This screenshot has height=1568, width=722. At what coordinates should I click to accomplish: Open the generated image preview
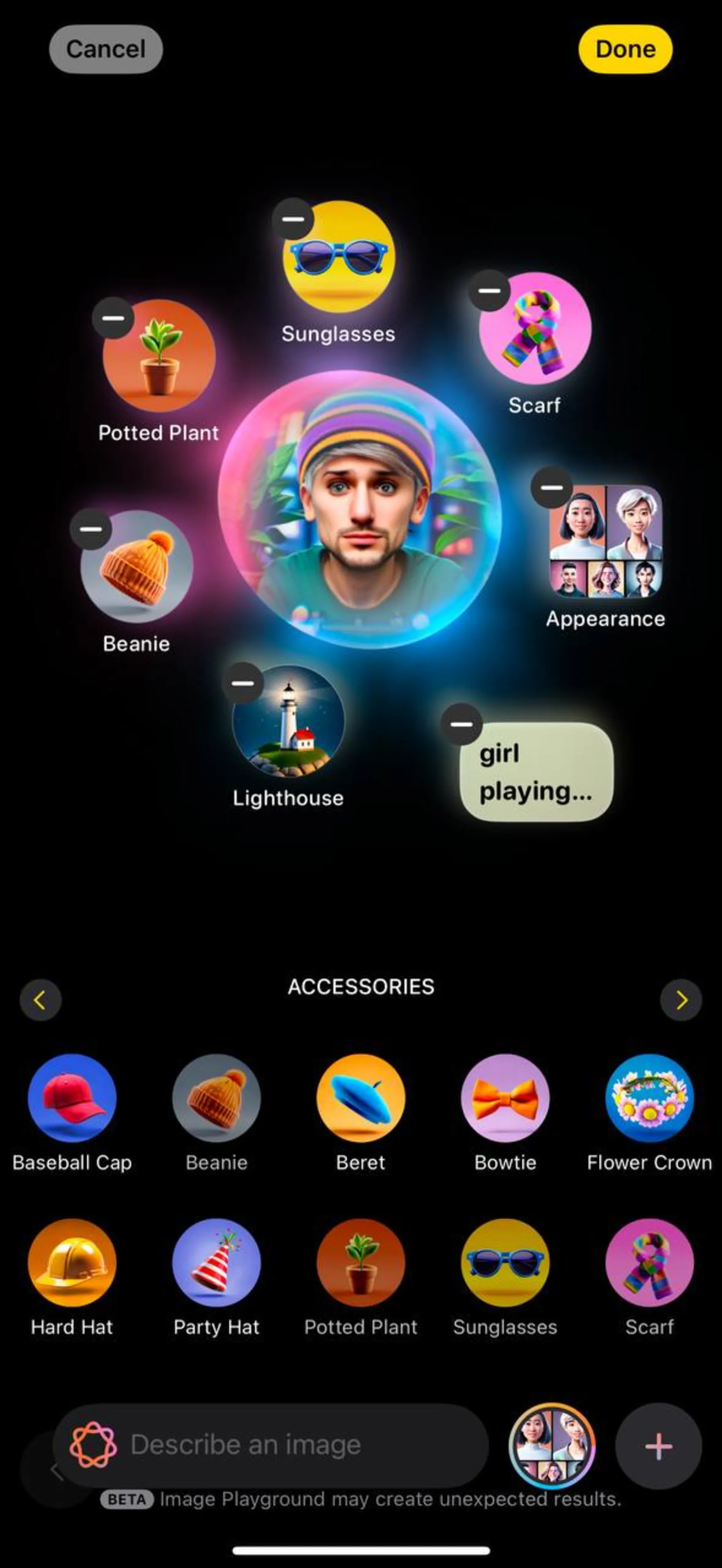(x=360, y=510)
